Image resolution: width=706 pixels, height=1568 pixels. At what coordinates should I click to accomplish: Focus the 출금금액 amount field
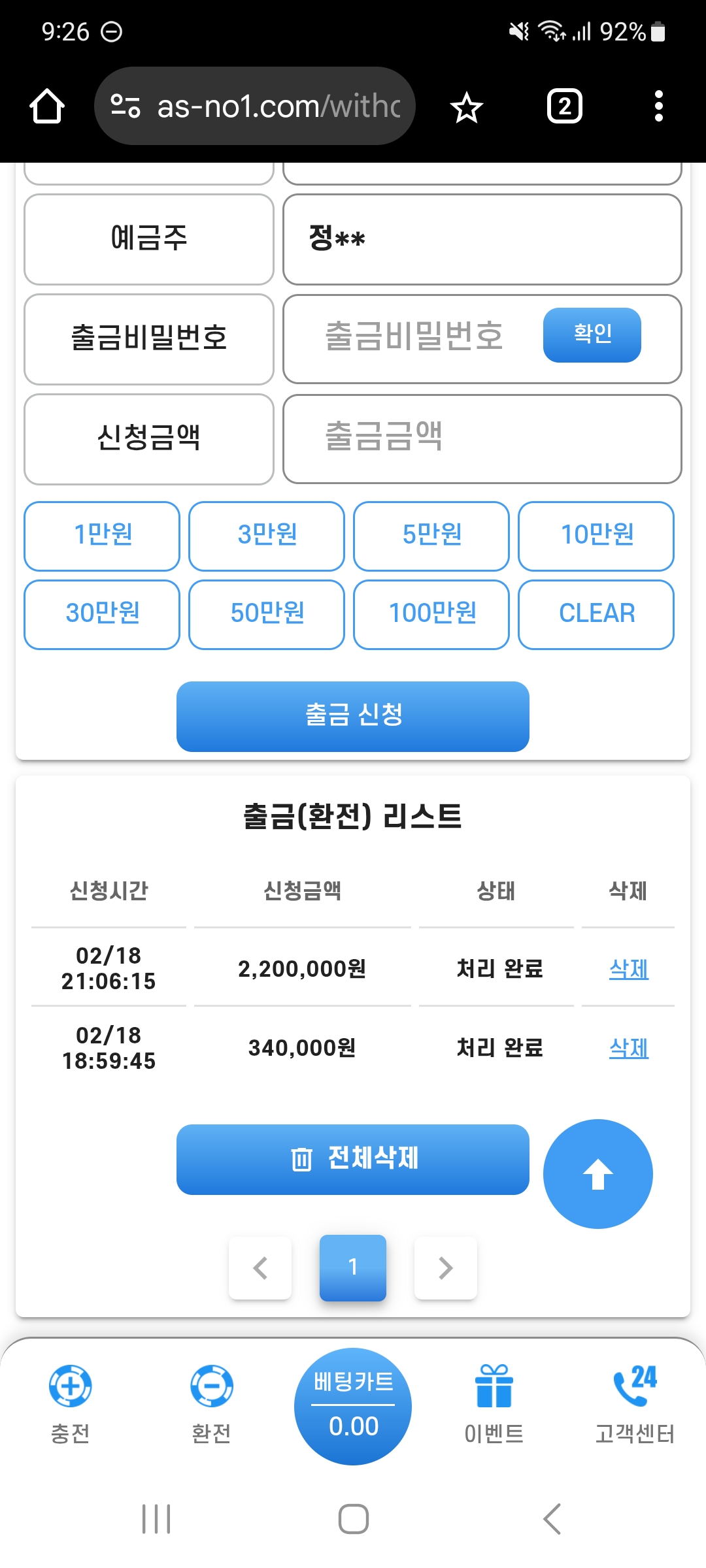pos(482,438)
